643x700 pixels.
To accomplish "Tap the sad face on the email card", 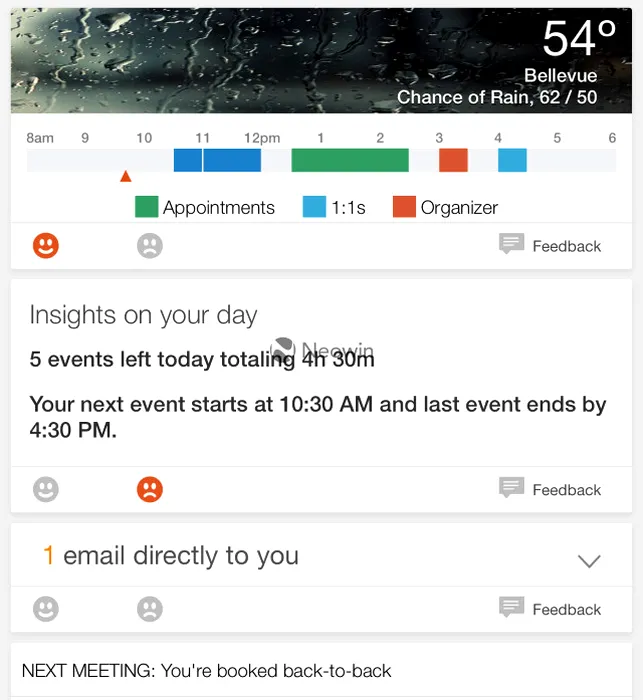I will 150,608.
